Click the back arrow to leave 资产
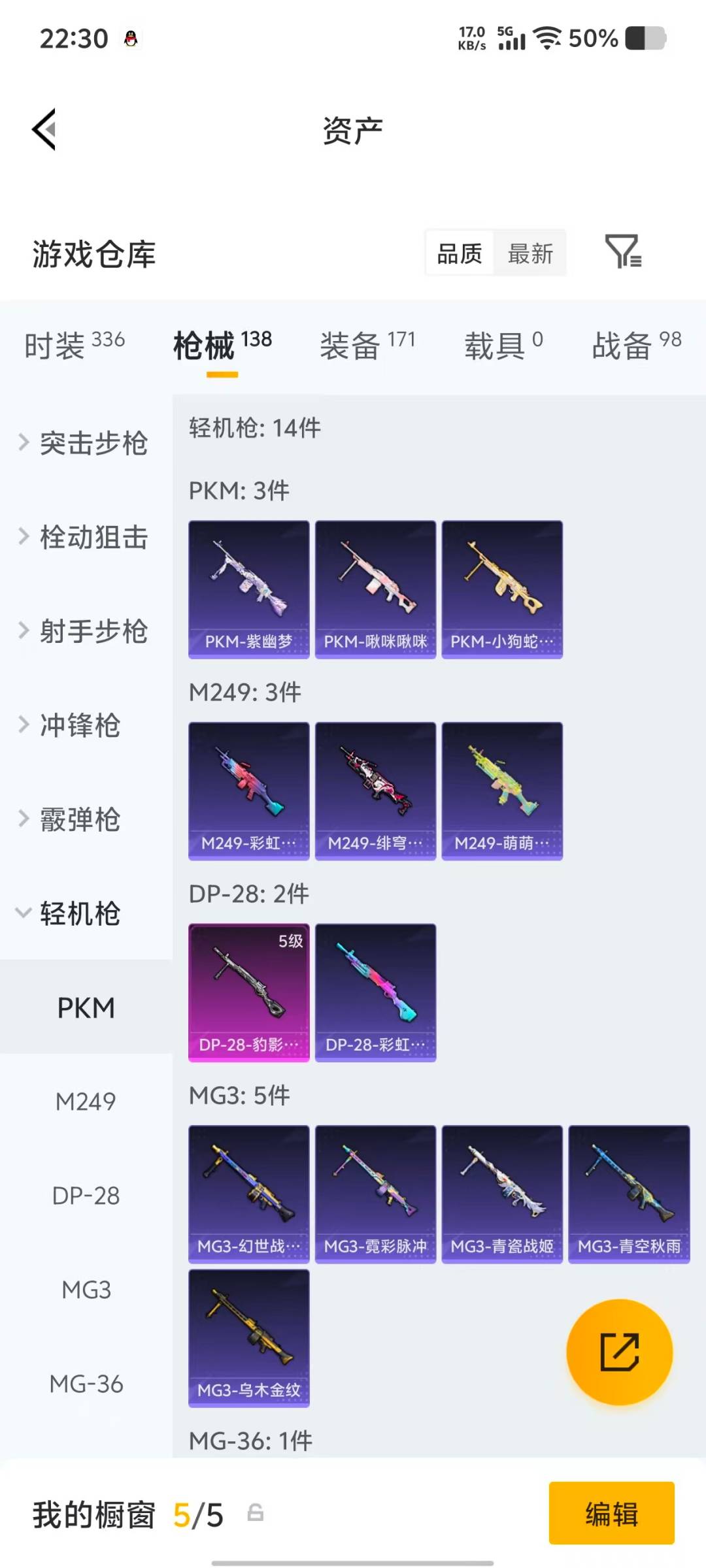Viewport: 706px width, 1568px height. point(44,129)
